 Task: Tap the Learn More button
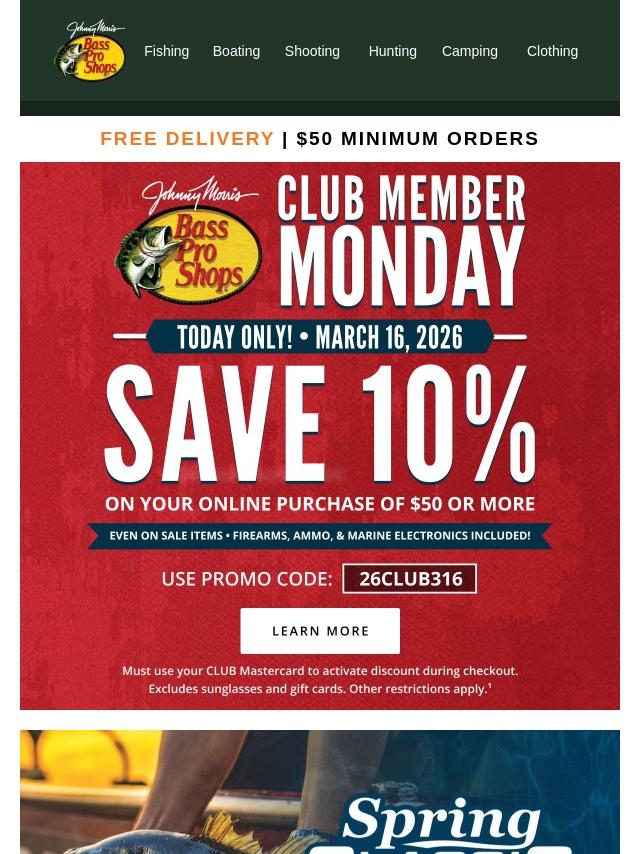320,631
